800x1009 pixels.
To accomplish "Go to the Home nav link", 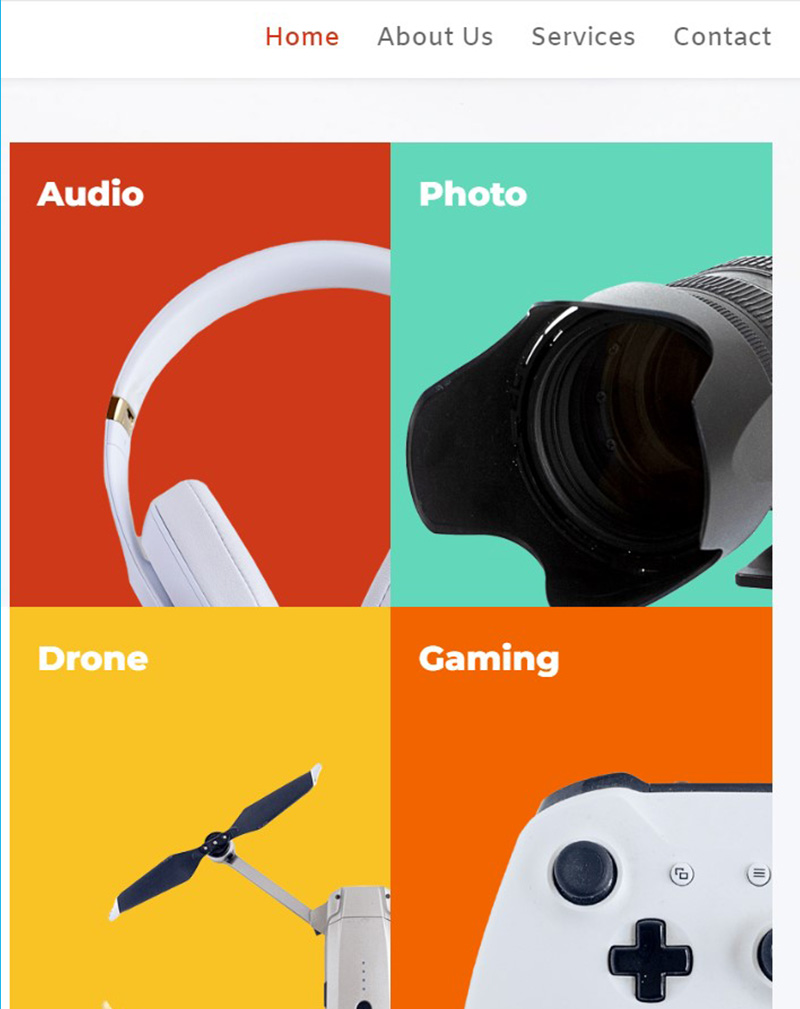I will tap(301, 37).
